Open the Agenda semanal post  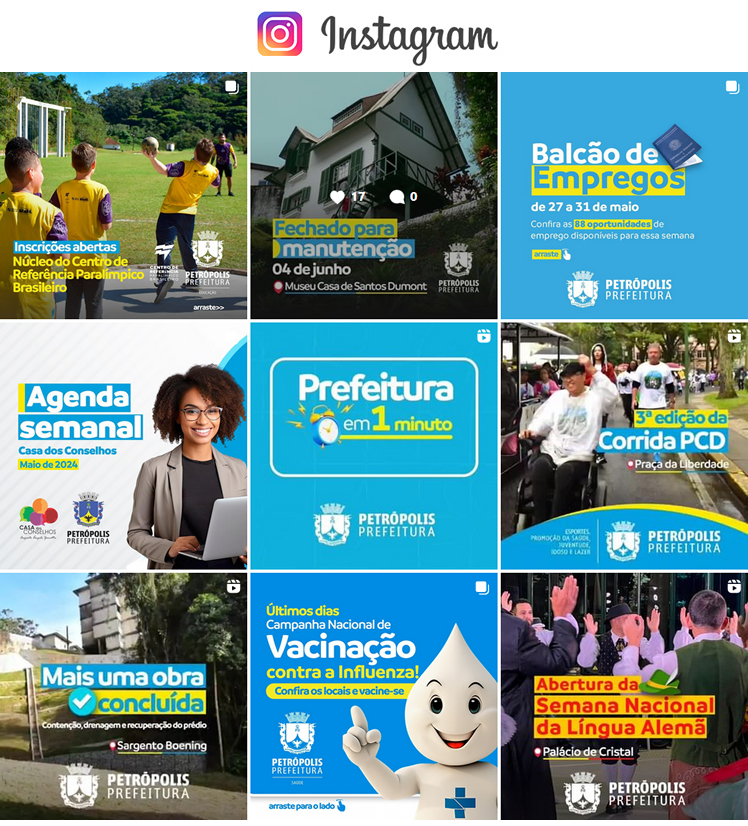click(123, 445)
